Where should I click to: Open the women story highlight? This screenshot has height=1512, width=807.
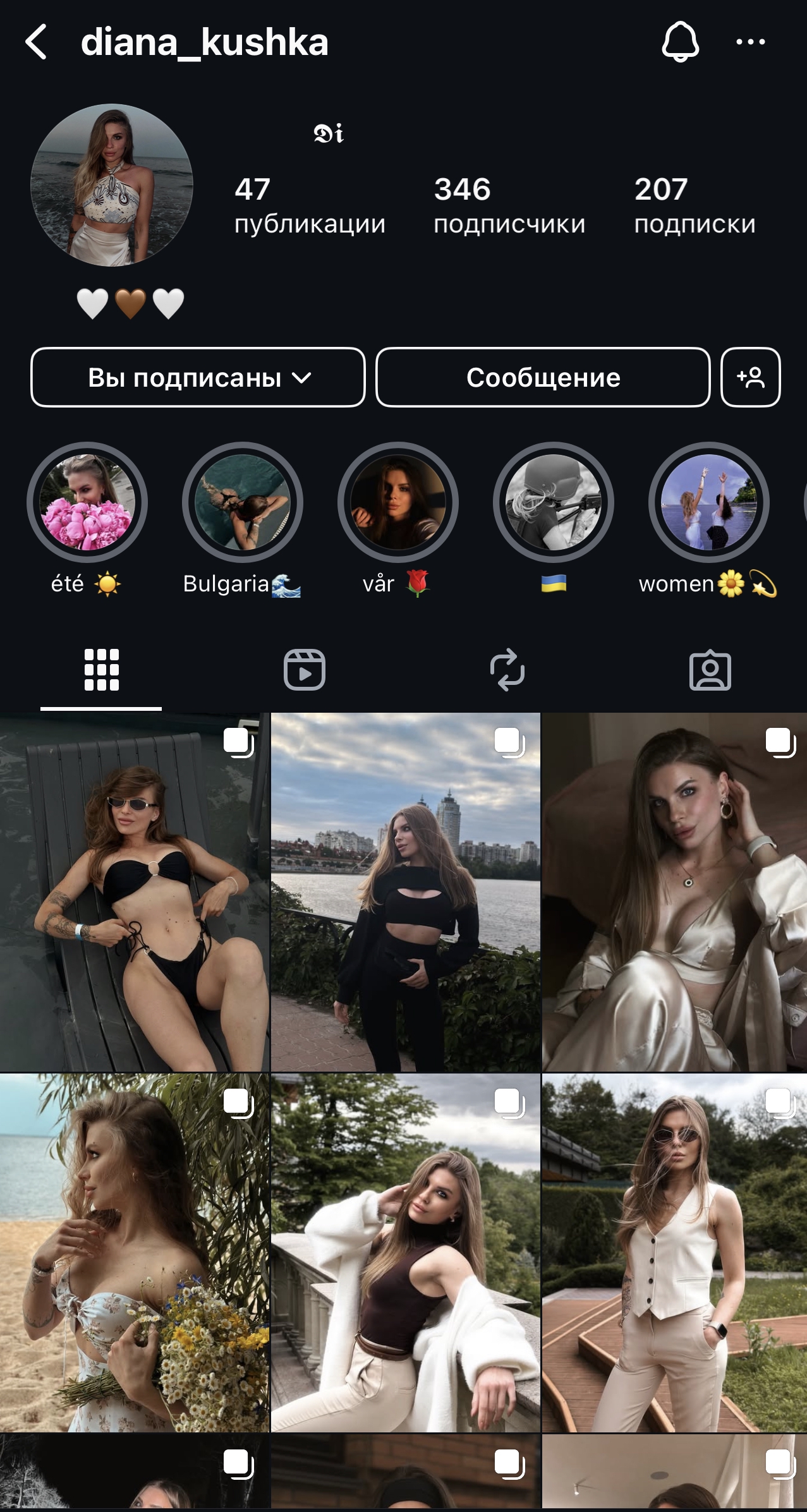tap(708, 502)
